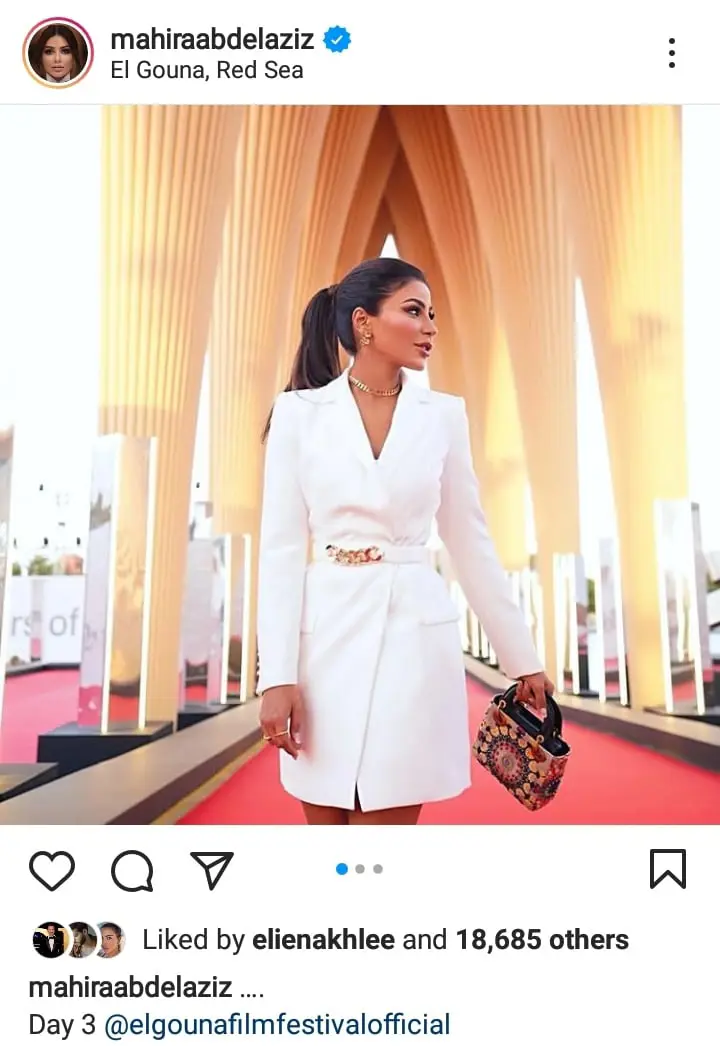Open comments with the speech bubble icon
This screenshot has height=1046, width=720.
coord(131,870)
